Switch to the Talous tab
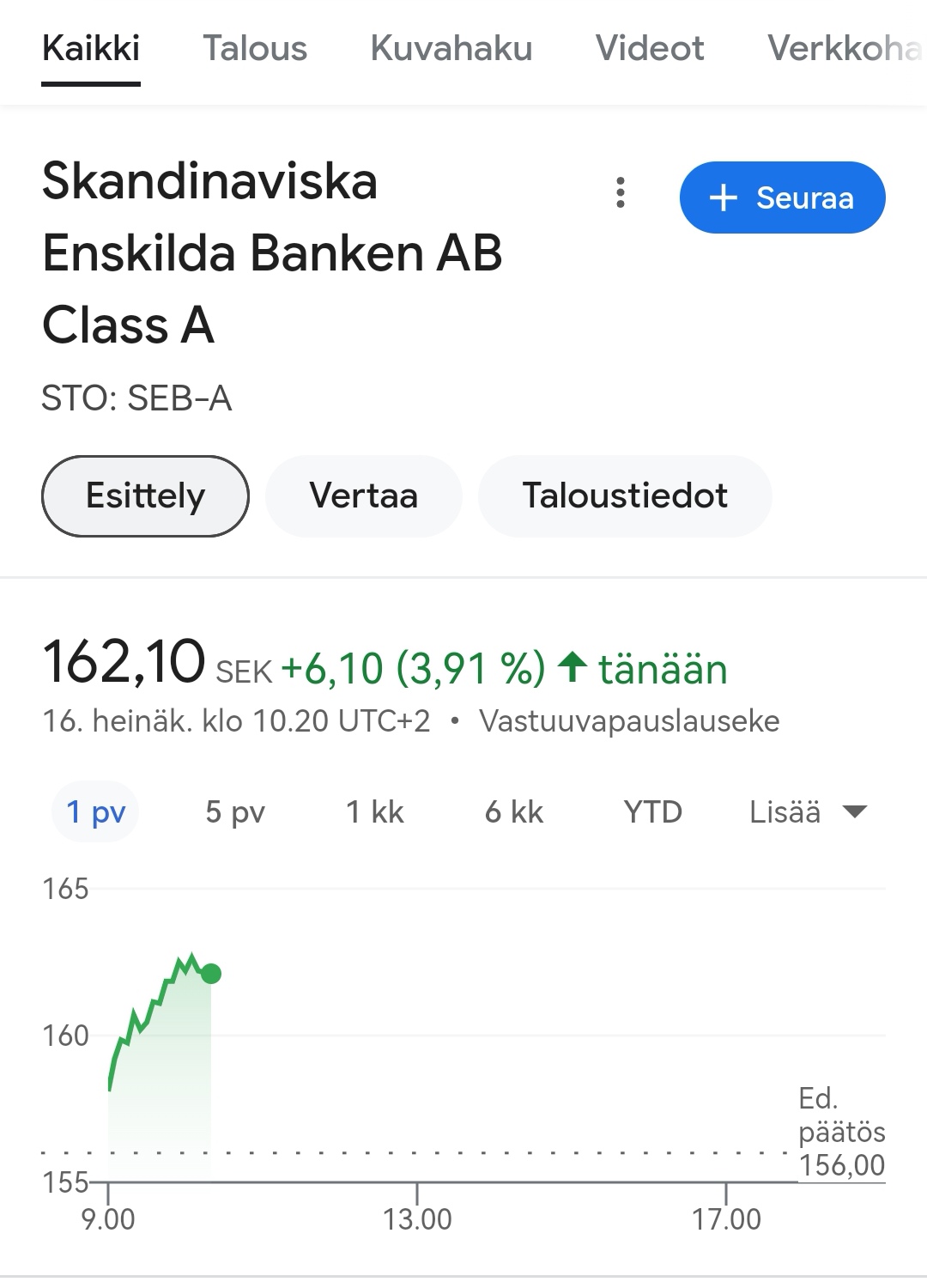The width and height of the screenshot is (927, 1288). 255,49
